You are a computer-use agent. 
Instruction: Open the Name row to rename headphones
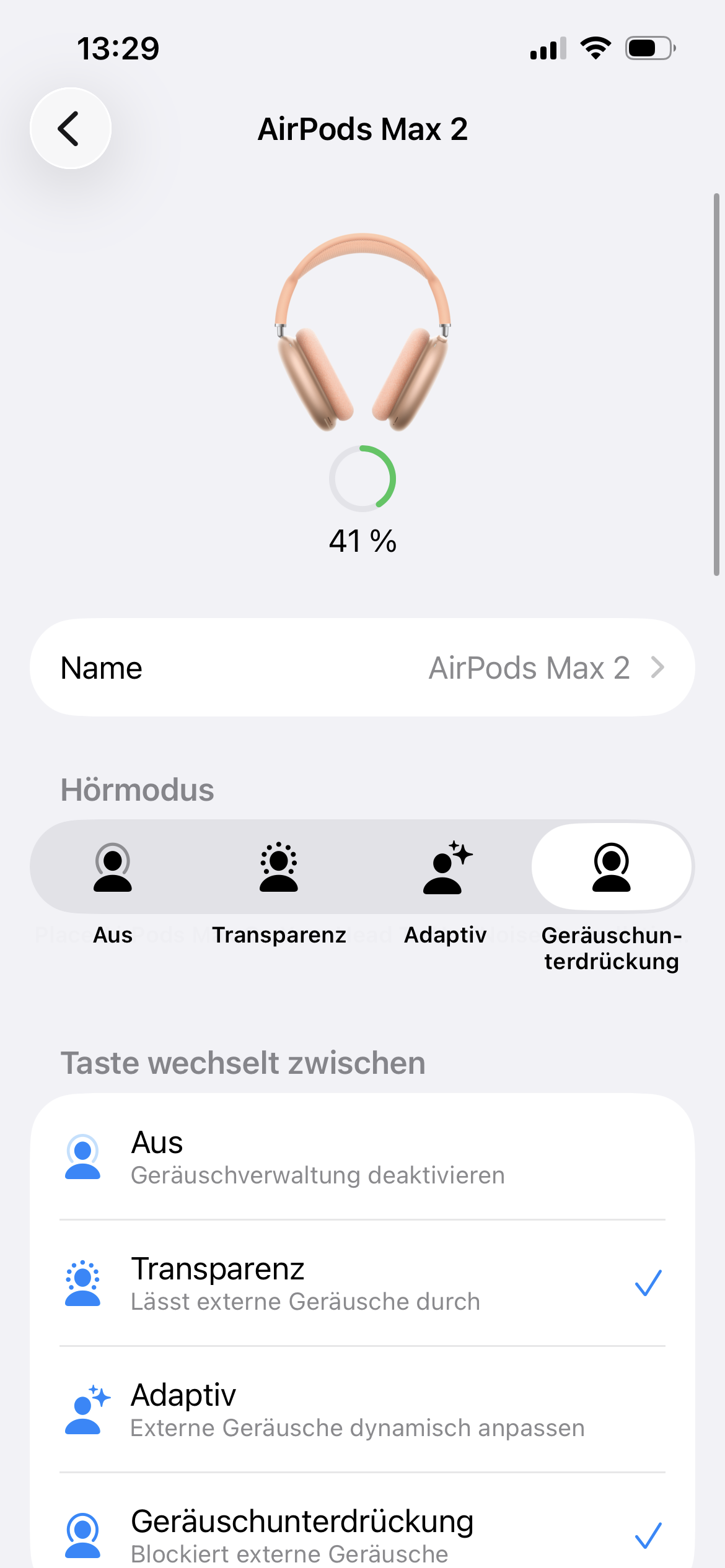coord(362,668)
